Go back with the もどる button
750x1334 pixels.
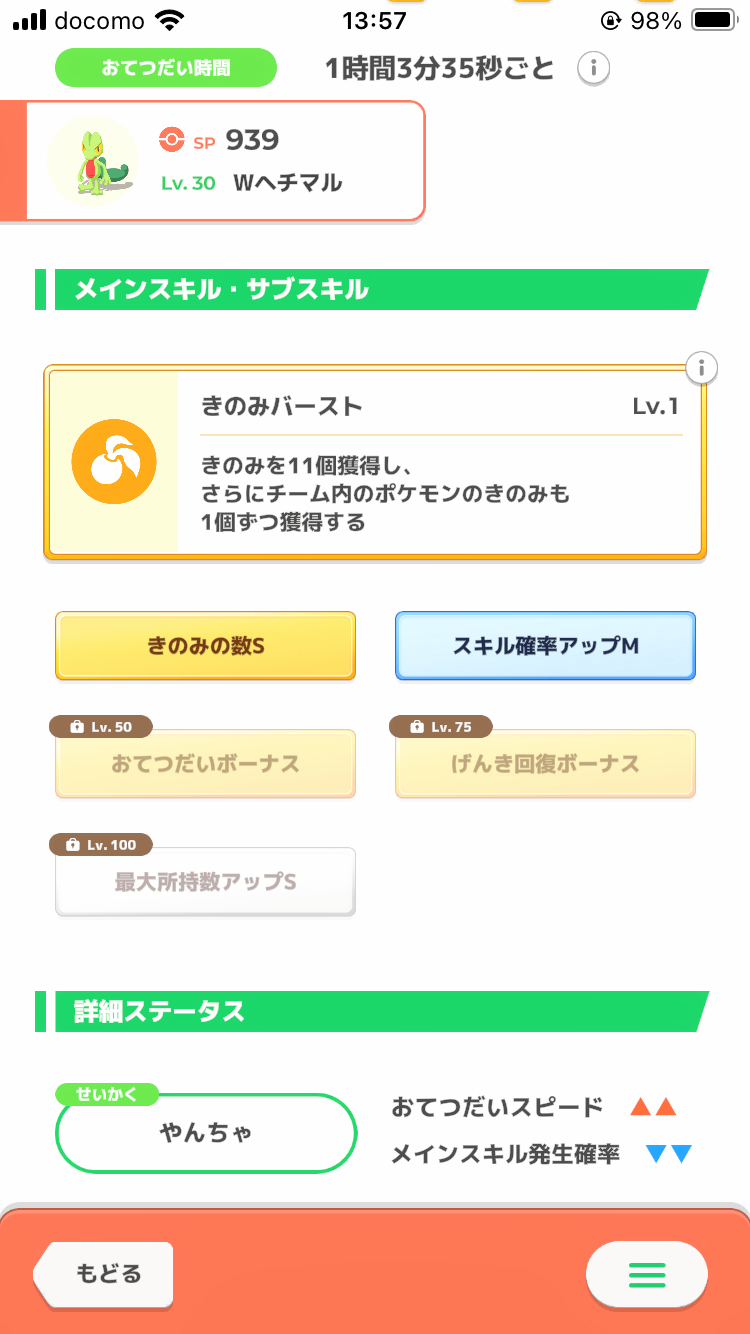pyautogui.click(x=106, y=1274)
